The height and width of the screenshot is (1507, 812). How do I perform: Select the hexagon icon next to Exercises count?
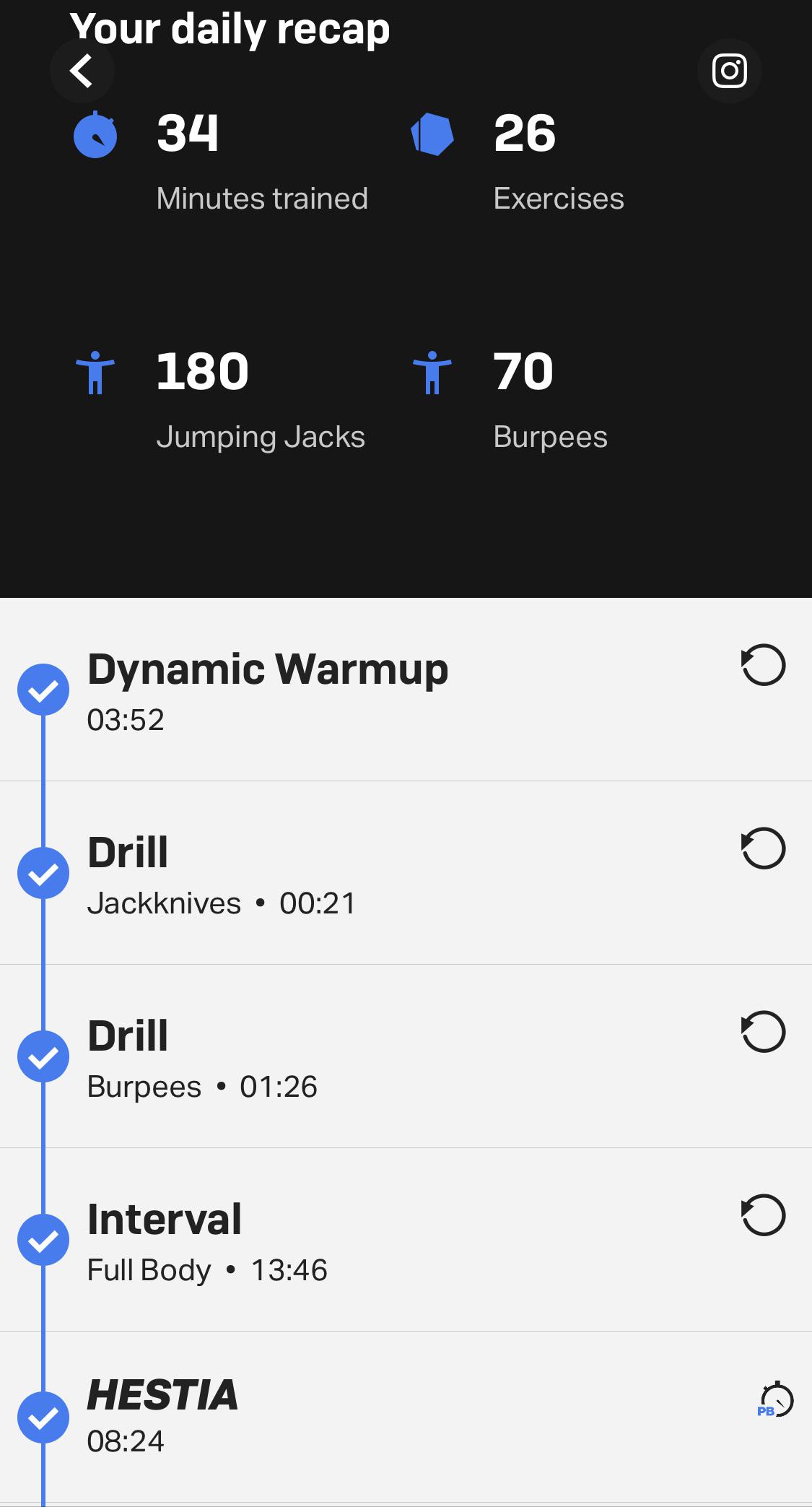pyautogui.click(x=432, y=134)
